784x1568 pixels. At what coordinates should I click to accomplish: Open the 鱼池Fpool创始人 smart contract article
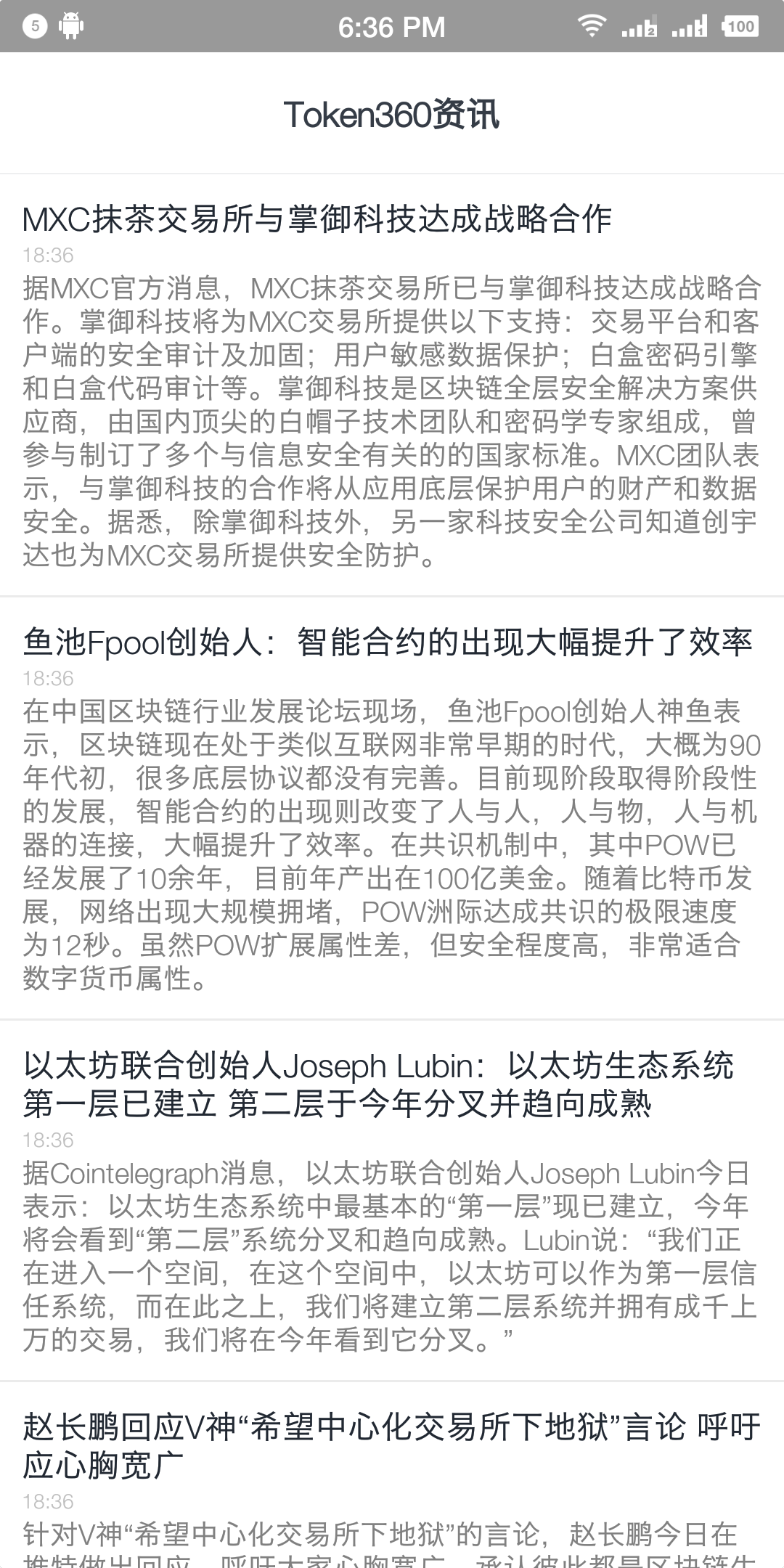point(387,642)
